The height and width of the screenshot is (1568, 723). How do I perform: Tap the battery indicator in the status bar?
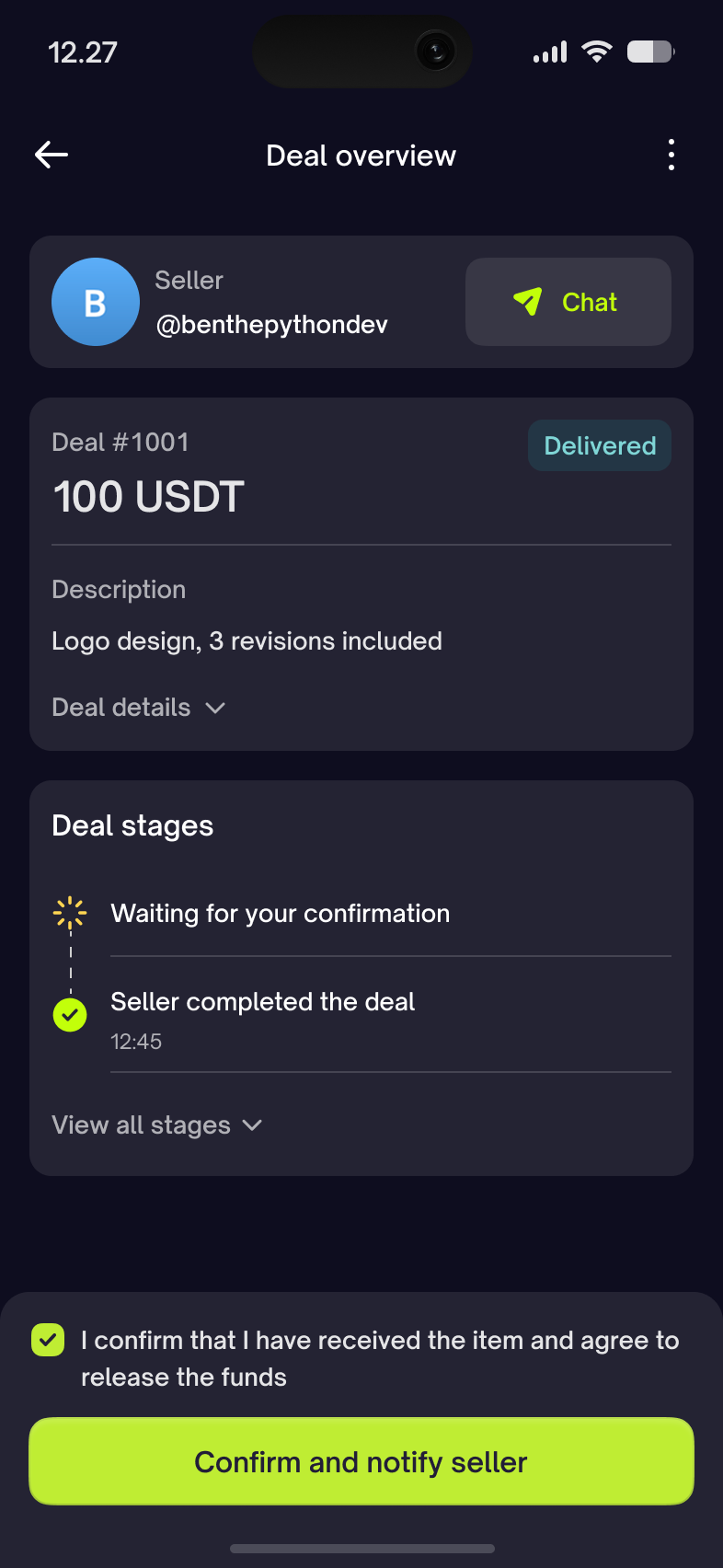pyautogui.click(x=650, y=52)
